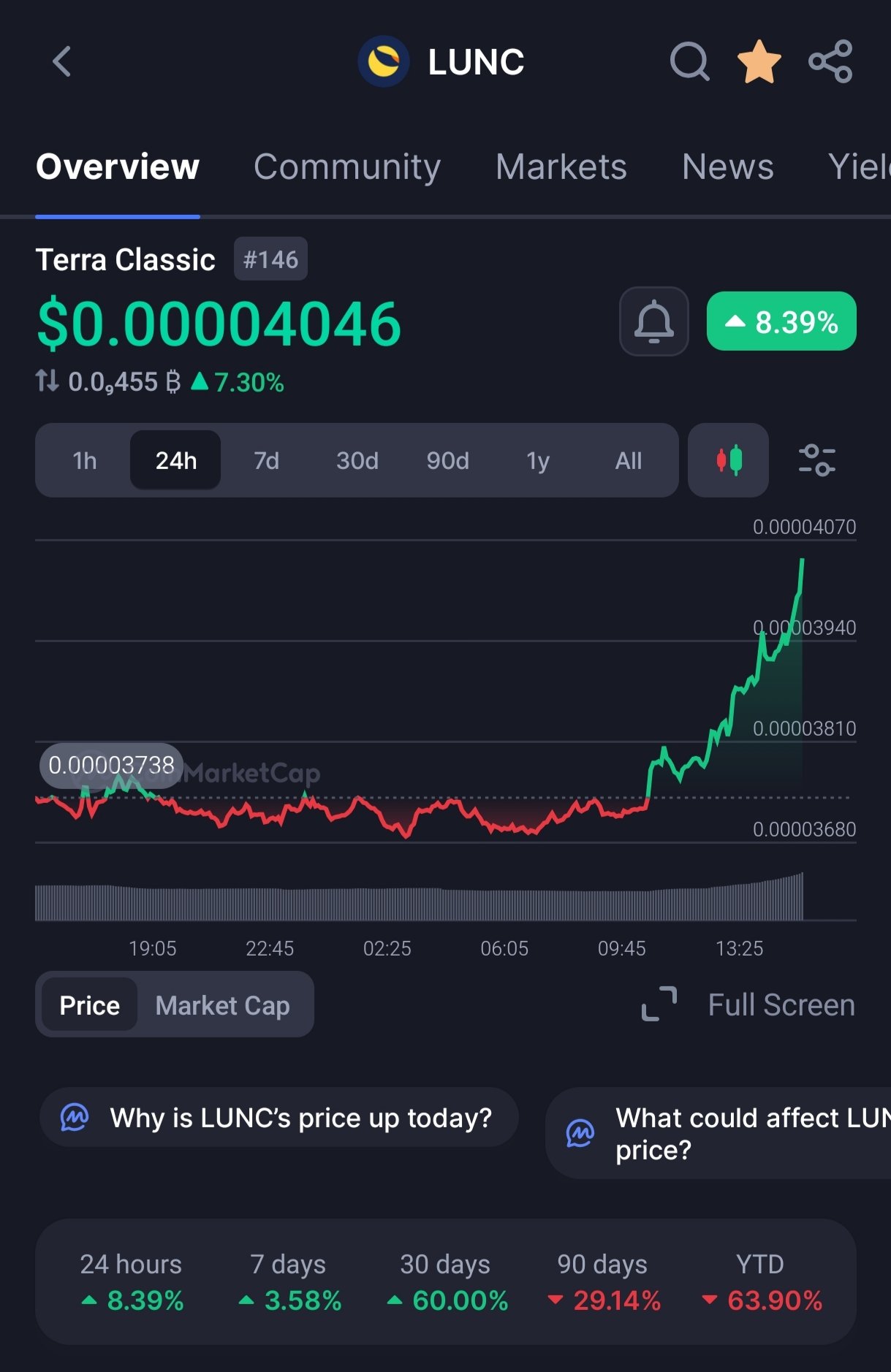Share the LUNC page

click(830, 61)
